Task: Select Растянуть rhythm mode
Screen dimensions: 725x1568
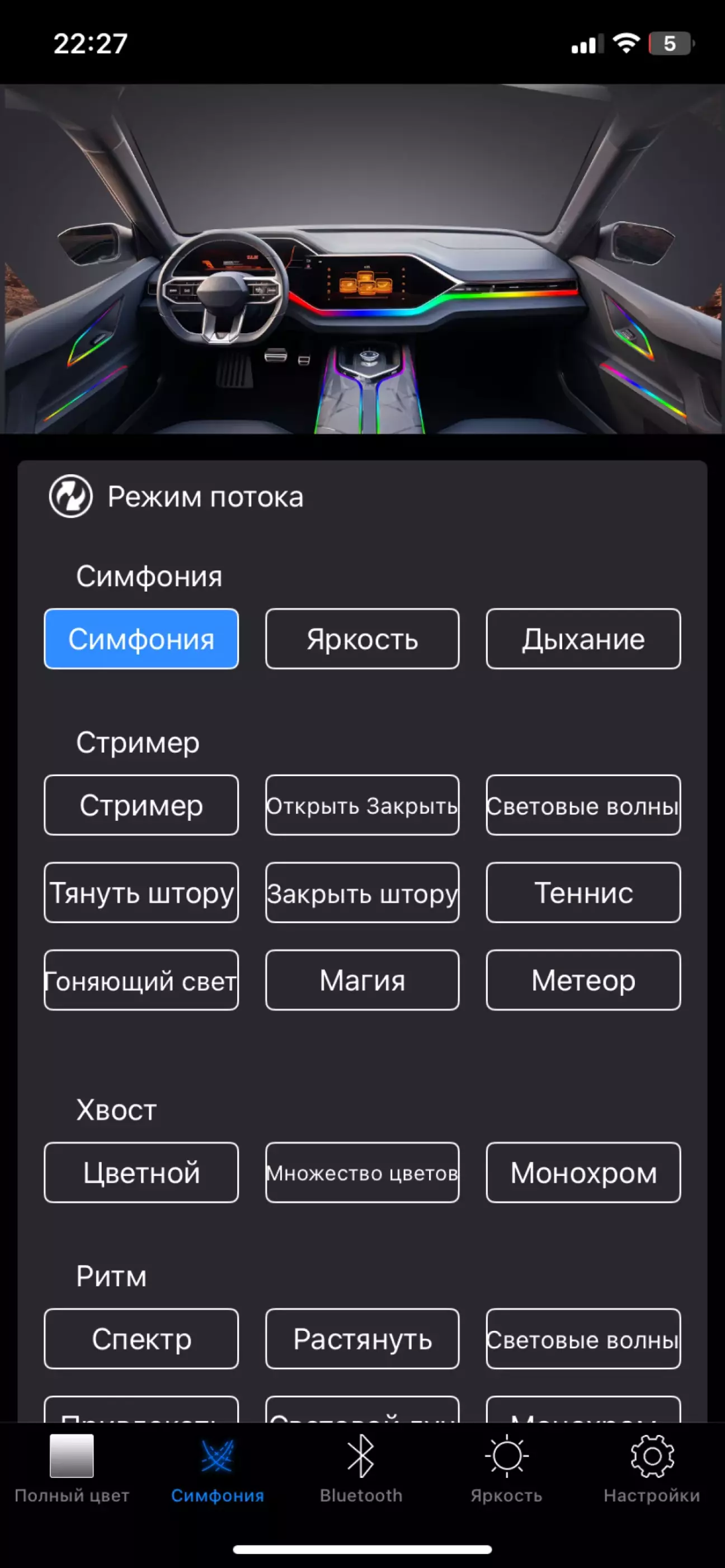Action: pyautogui.click(x=362, y=1339)
